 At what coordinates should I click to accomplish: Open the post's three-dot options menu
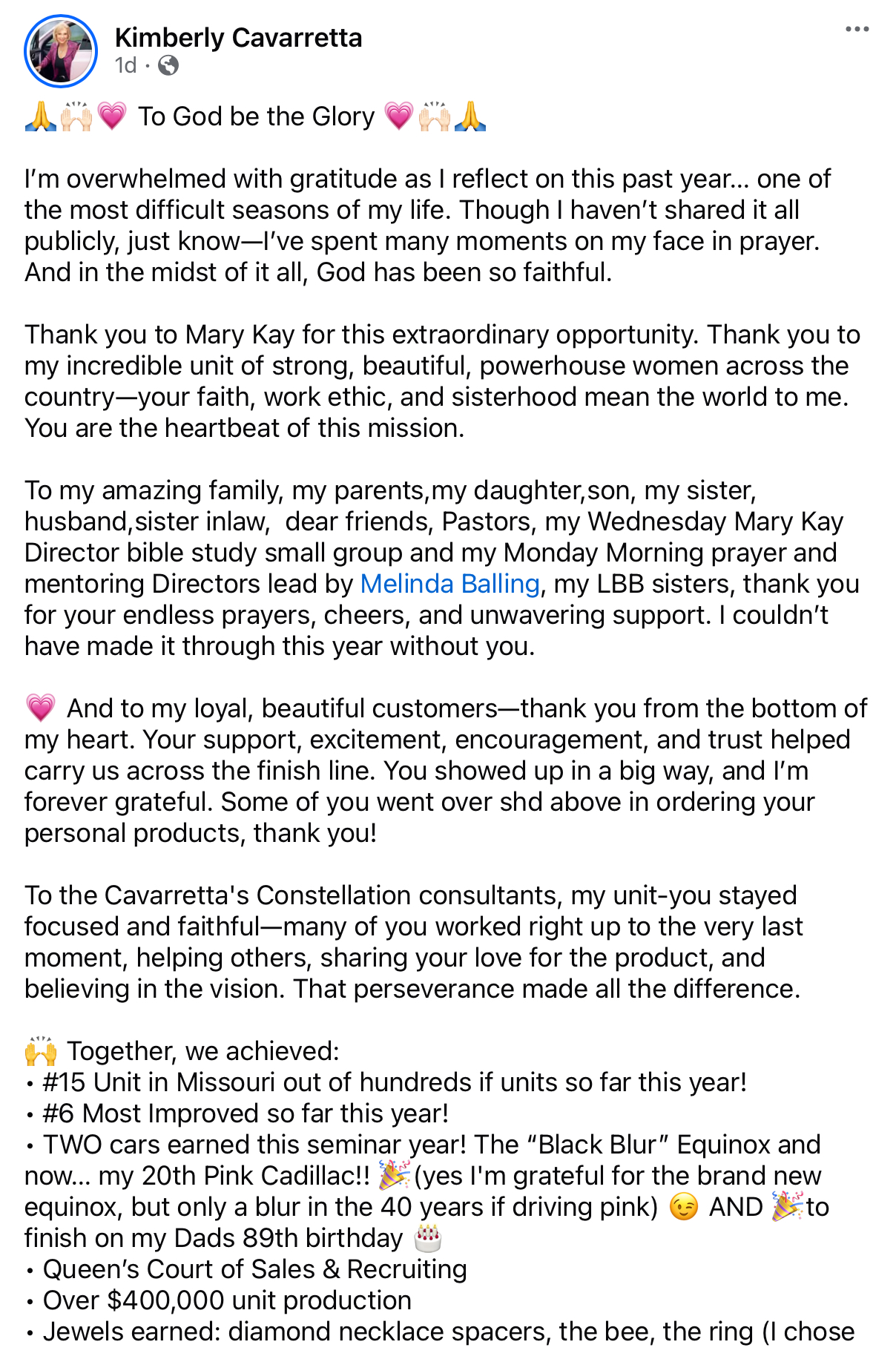[x=857, y=30]
